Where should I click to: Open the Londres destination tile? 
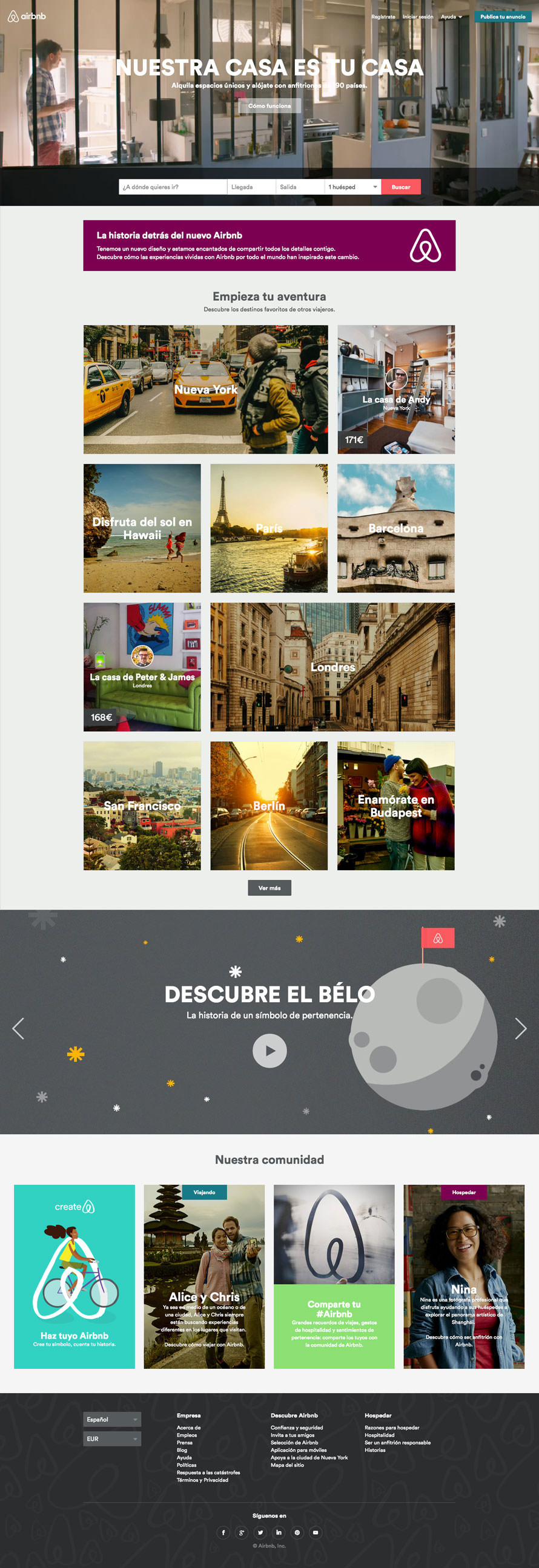click(x=332, y=667)
